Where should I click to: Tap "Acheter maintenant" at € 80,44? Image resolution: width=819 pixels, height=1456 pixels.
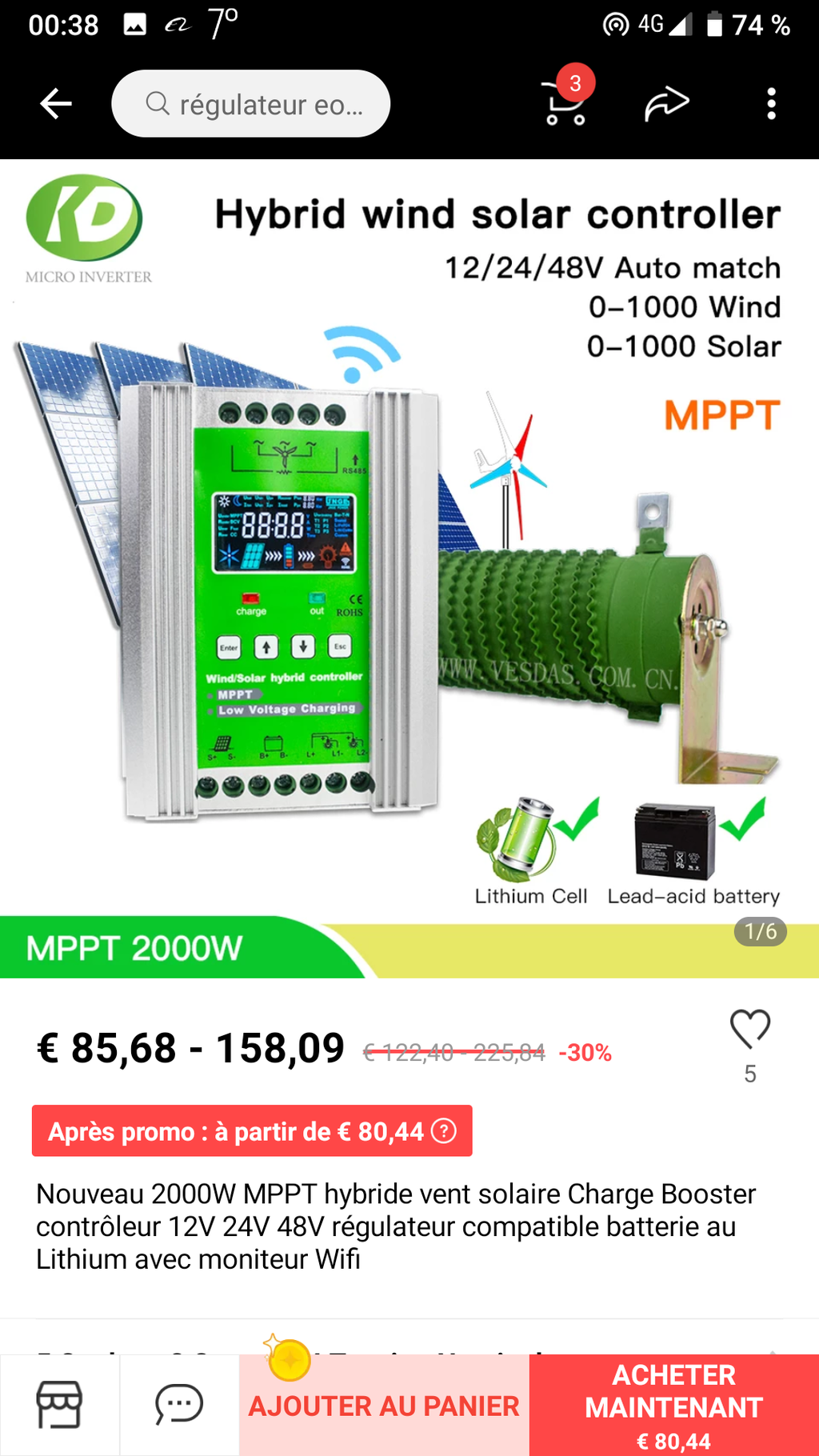tap(674, 1406)
